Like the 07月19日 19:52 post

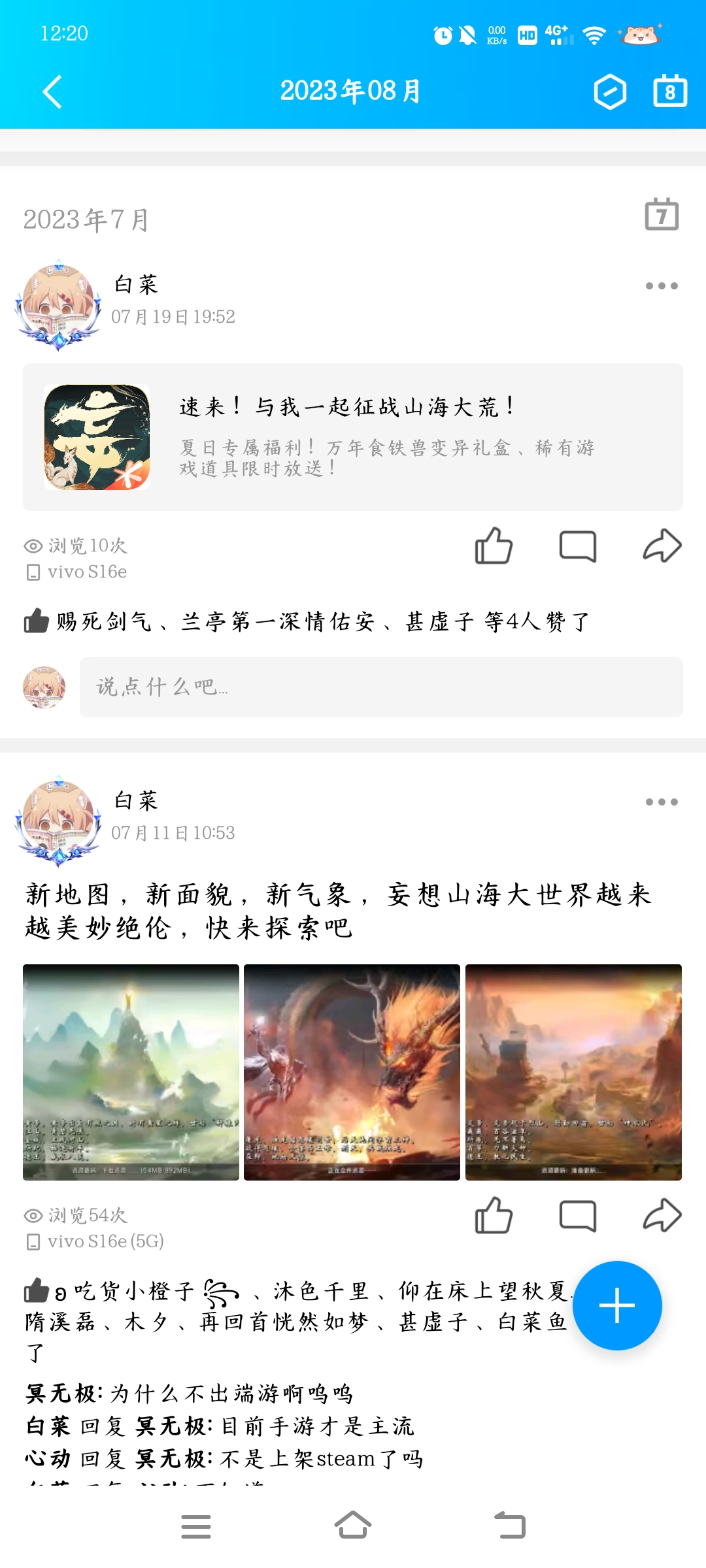point(494,546)
